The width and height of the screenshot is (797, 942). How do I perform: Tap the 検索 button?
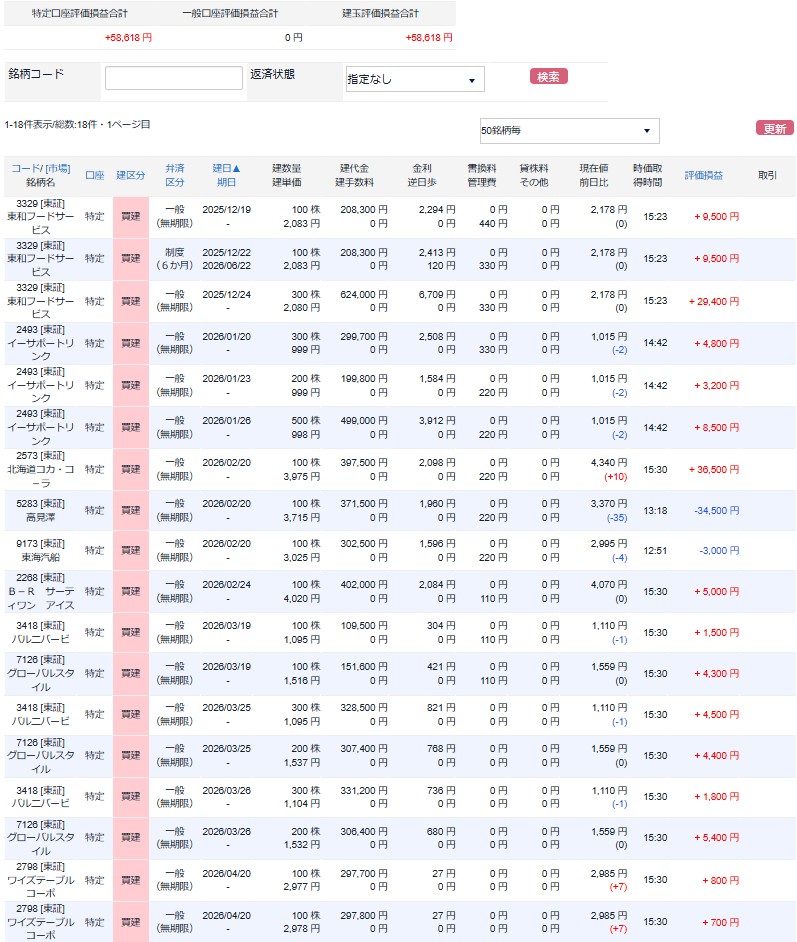coord(548,76)
